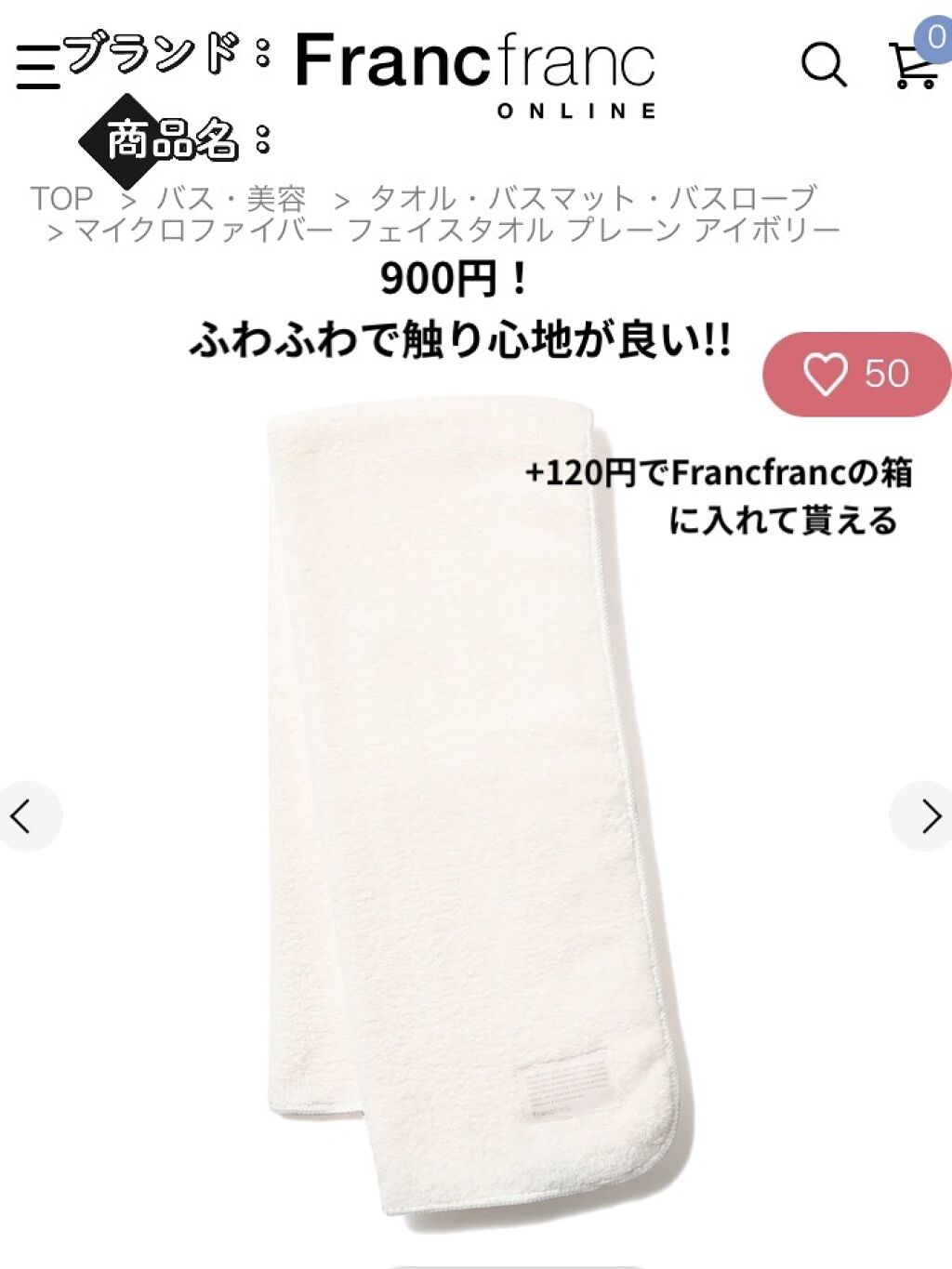Image resolution: width=952 pixels, height=1269 pixels.
Task: Click the pink like badge control
Action: click(855, 372)
